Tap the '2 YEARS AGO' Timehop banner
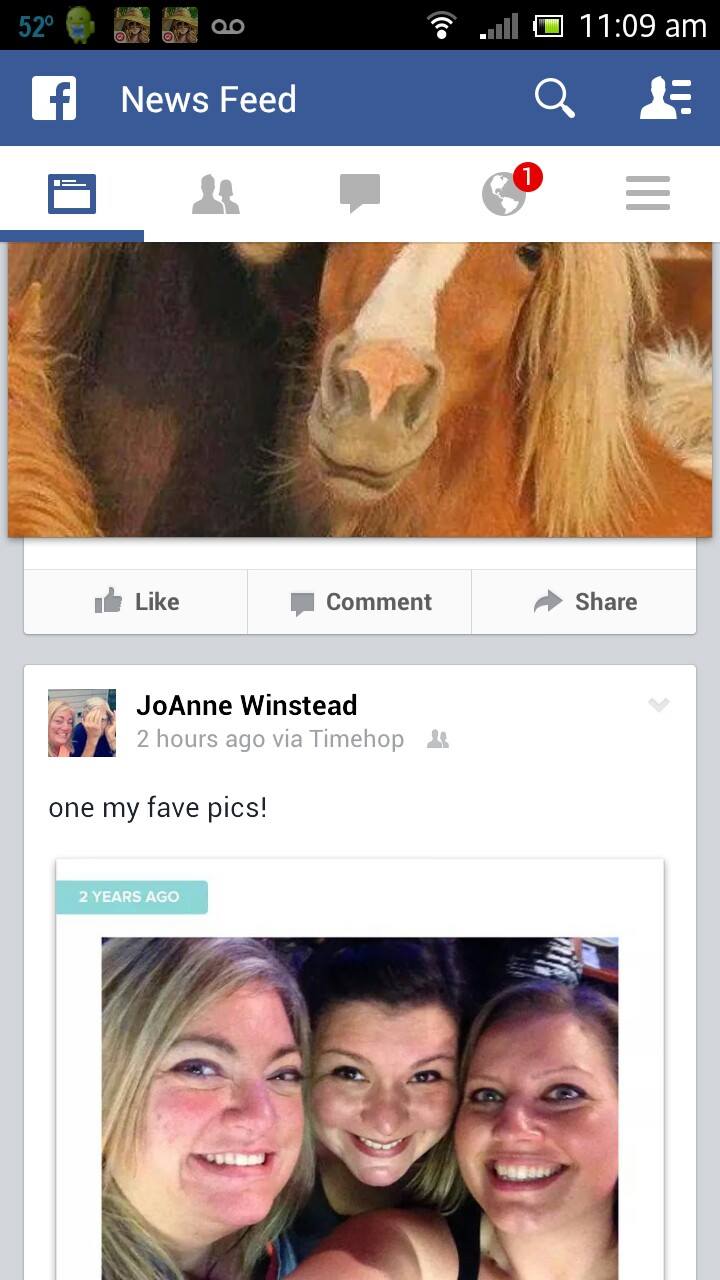This screenshot has height=1280, width=720. click(131, 897)
